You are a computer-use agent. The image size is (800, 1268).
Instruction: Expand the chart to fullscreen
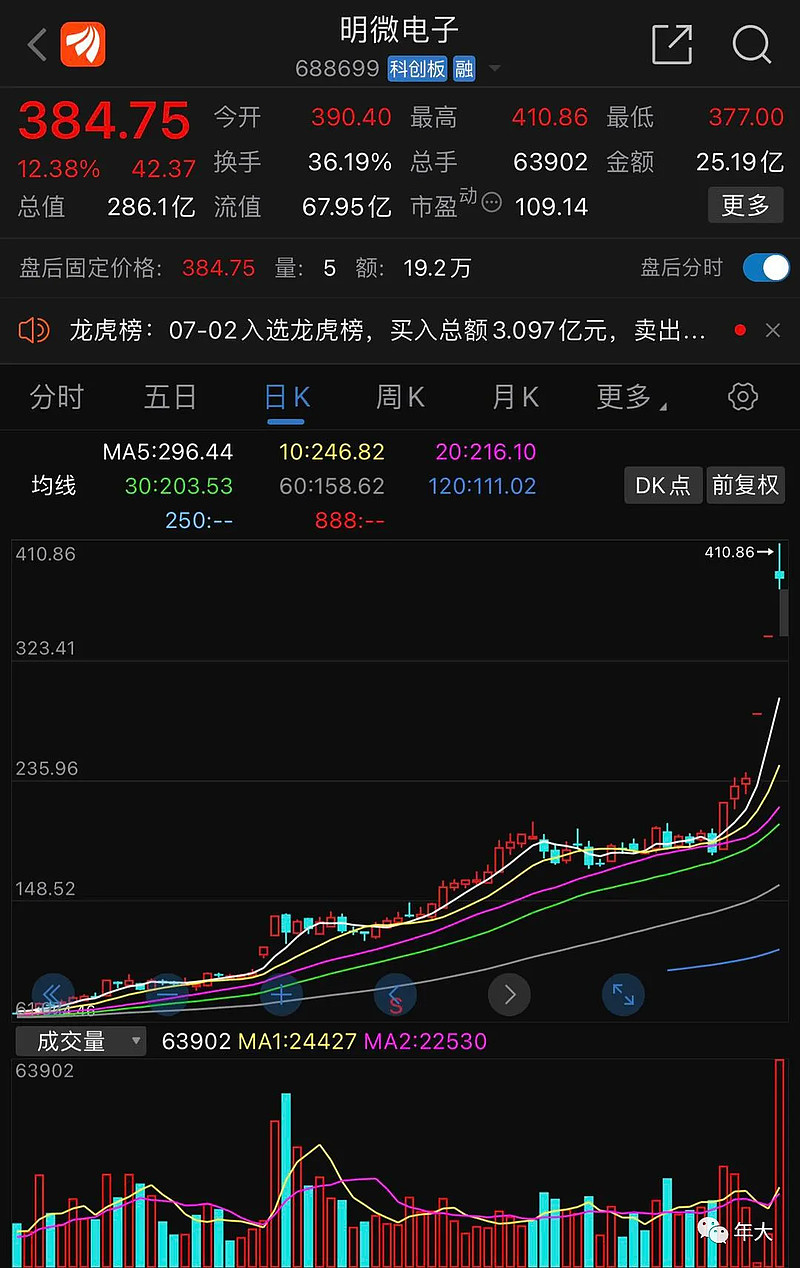coord(623,994)
